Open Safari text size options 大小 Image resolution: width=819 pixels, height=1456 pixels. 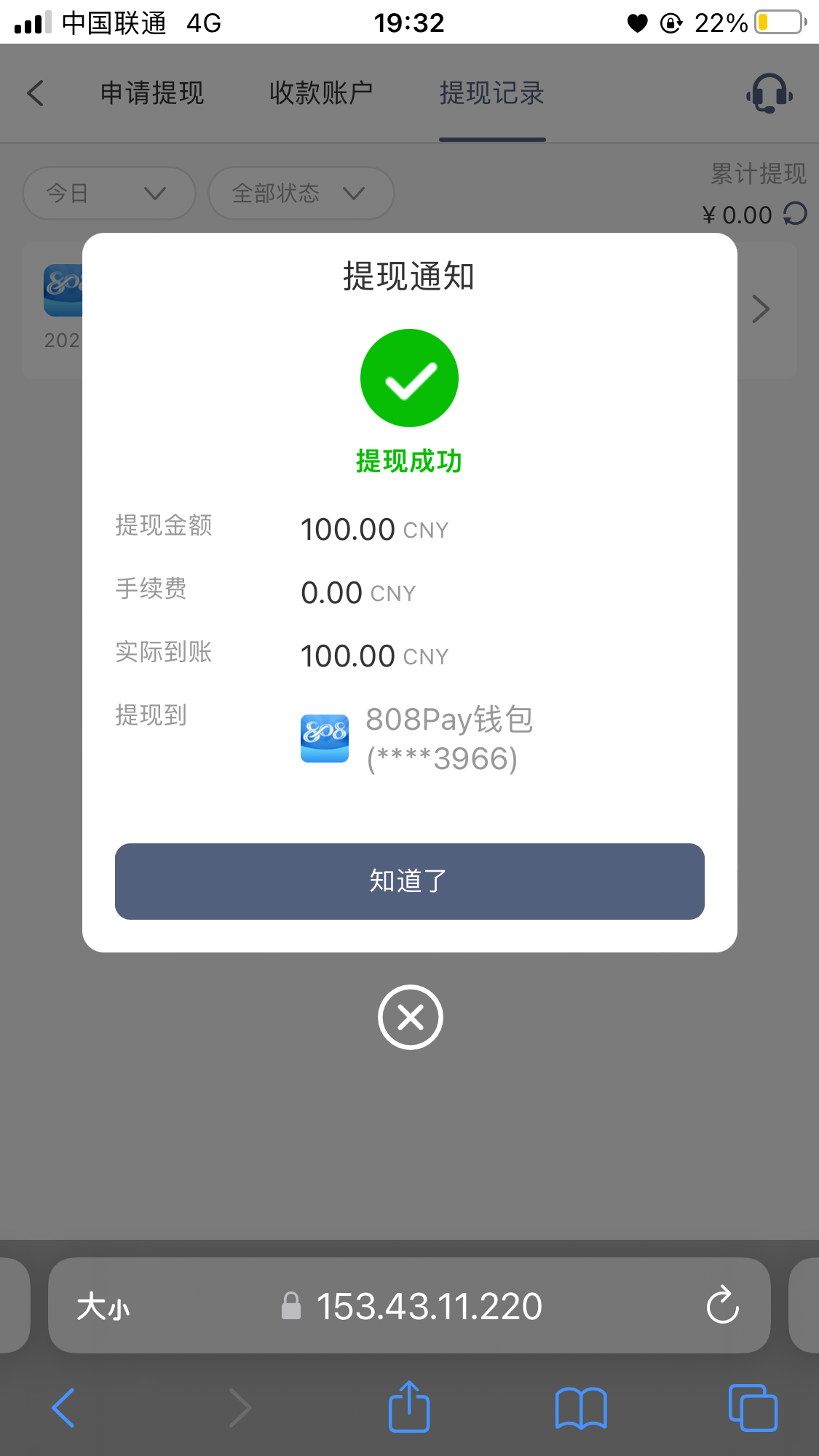(103, 1306)
